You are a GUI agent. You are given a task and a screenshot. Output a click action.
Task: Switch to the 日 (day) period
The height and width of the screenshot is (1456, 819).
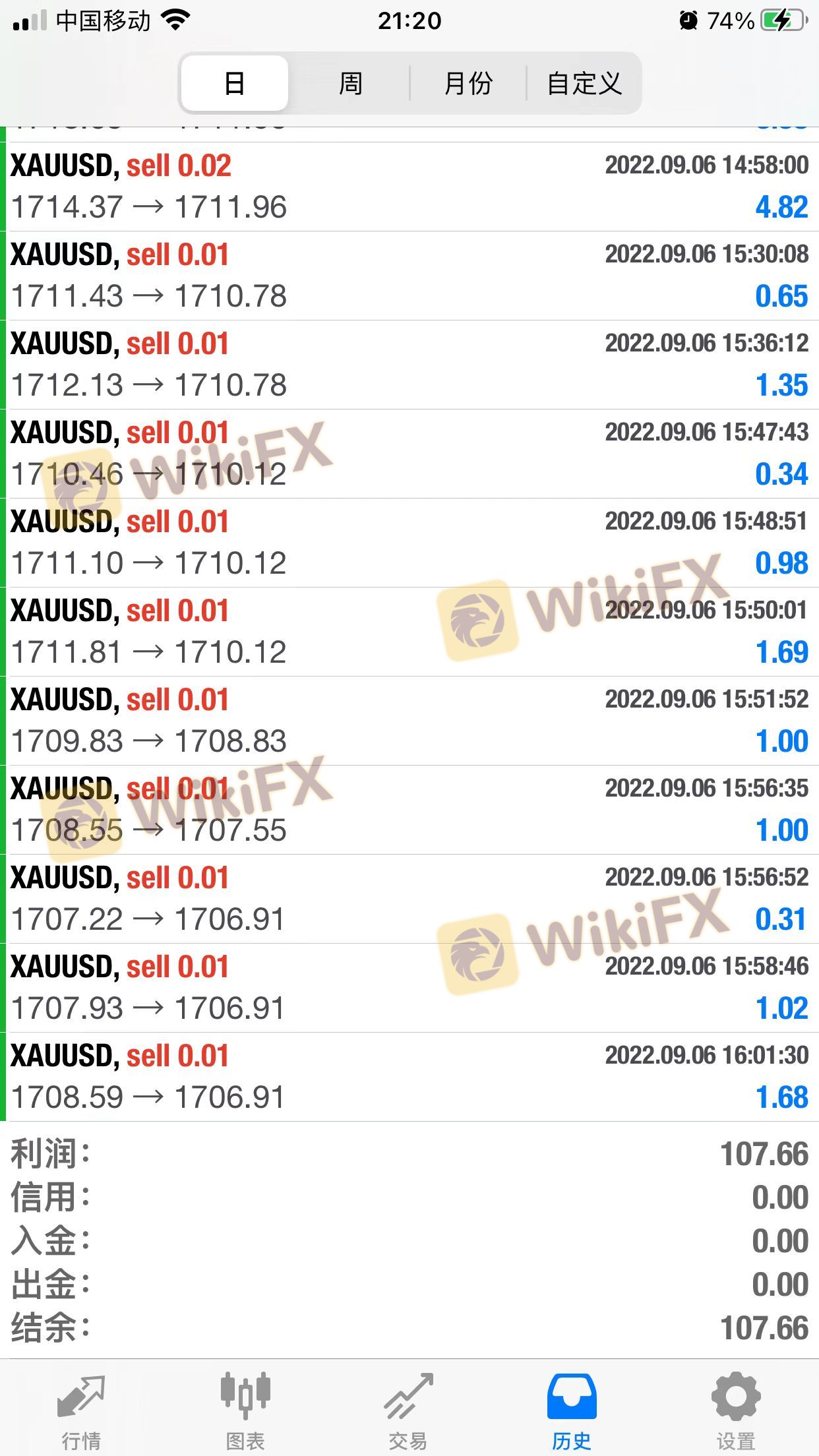234,84
